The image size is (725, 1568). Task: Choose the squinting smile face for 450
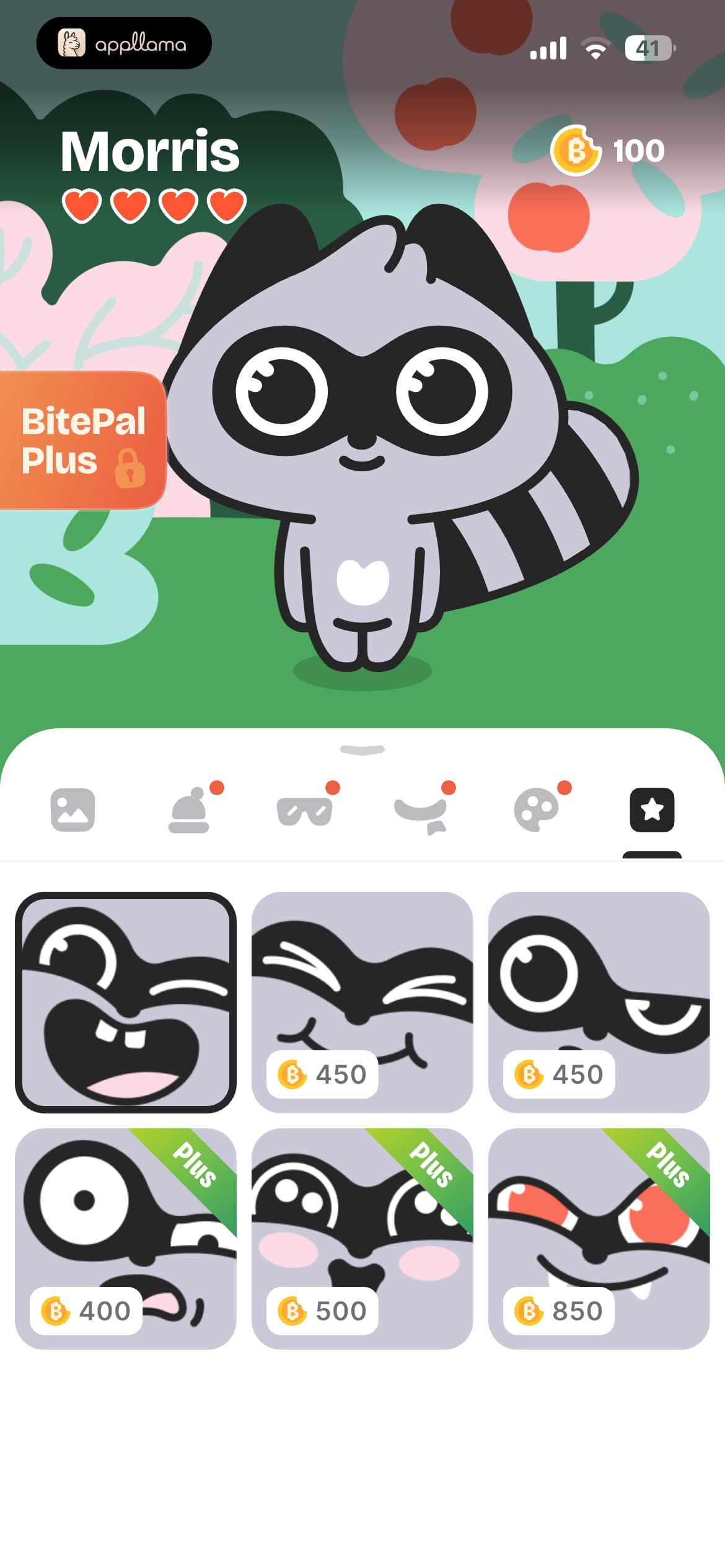[x=362, y=1002]
